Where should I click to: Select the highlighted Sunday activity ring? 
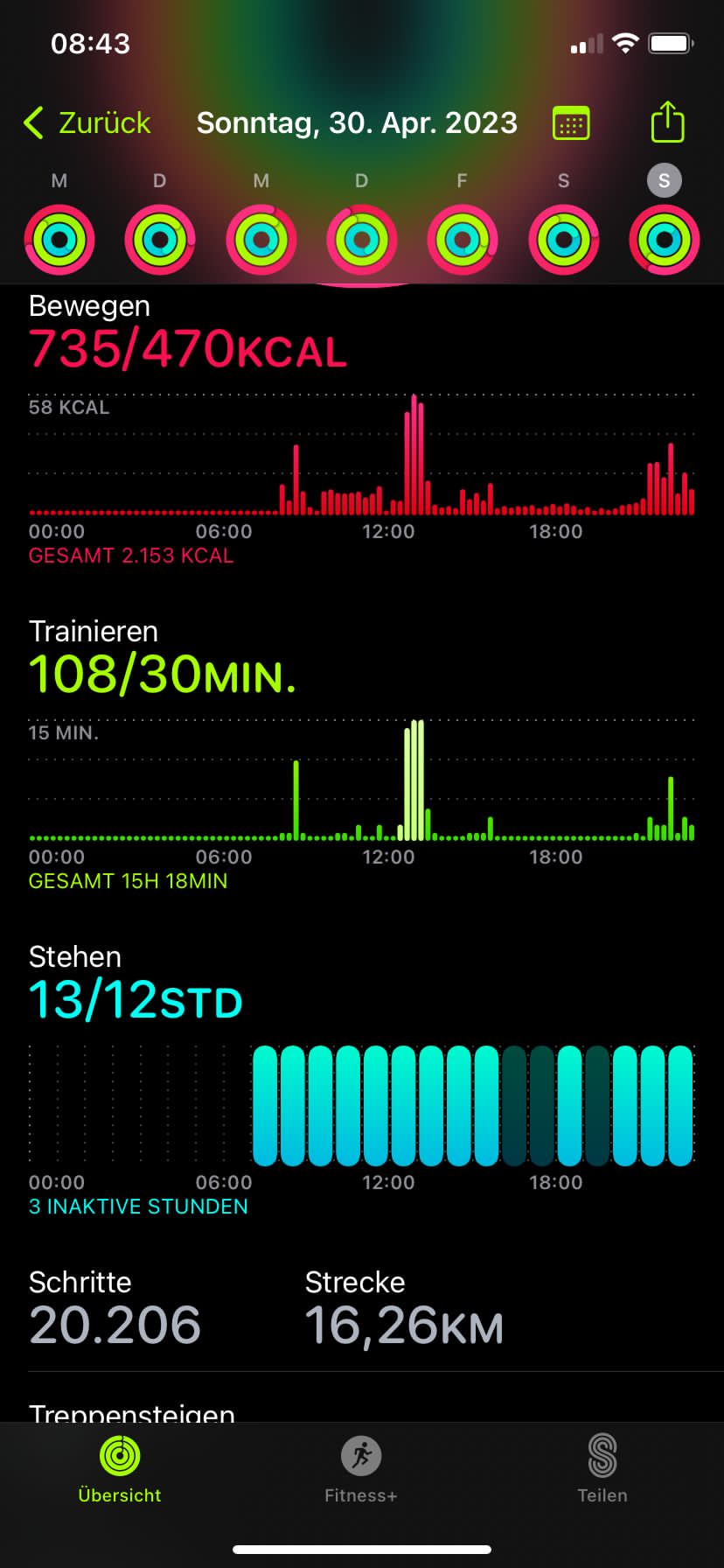click(x=665, y=240)
